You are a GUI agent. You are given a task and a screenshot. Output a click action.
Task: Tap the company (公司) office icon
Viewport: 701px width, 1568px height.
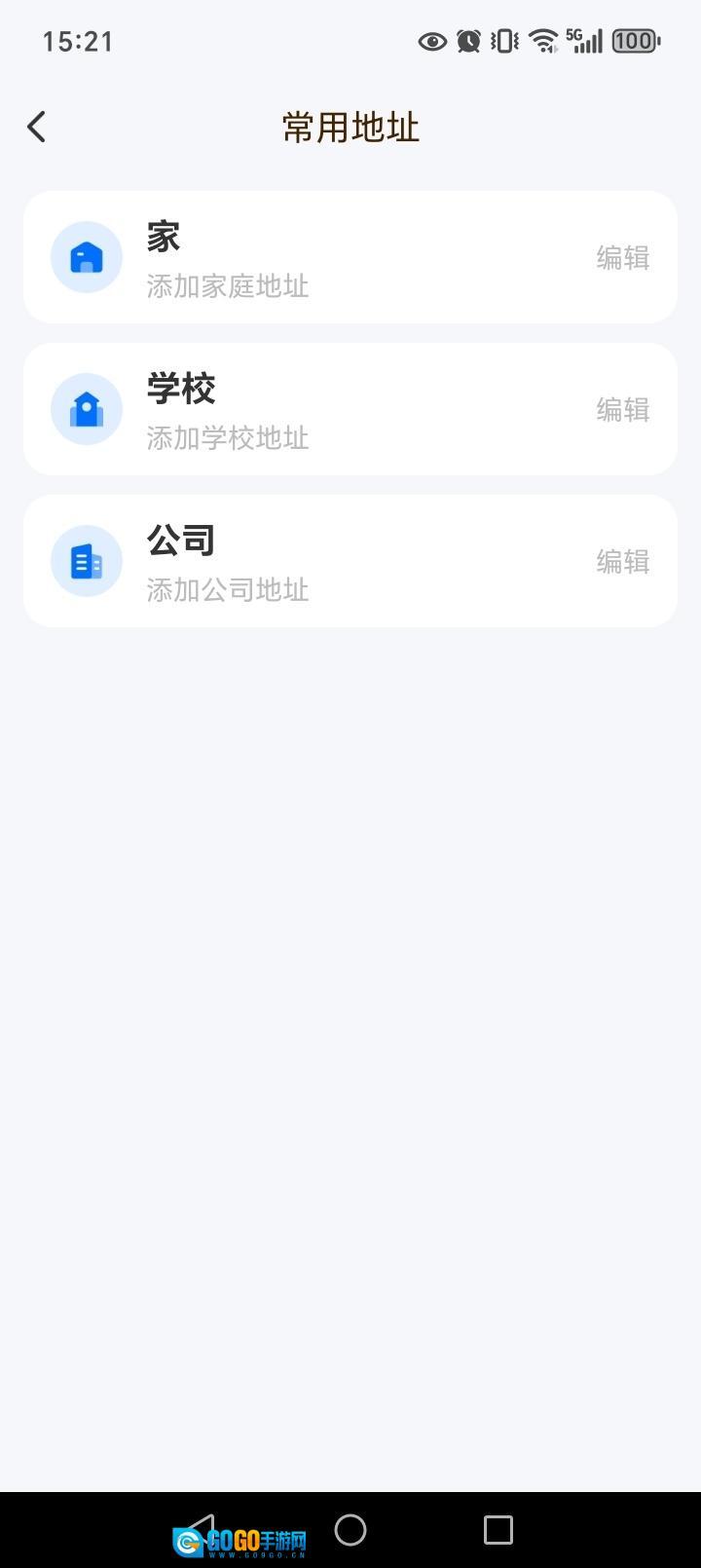pos(86,561)
